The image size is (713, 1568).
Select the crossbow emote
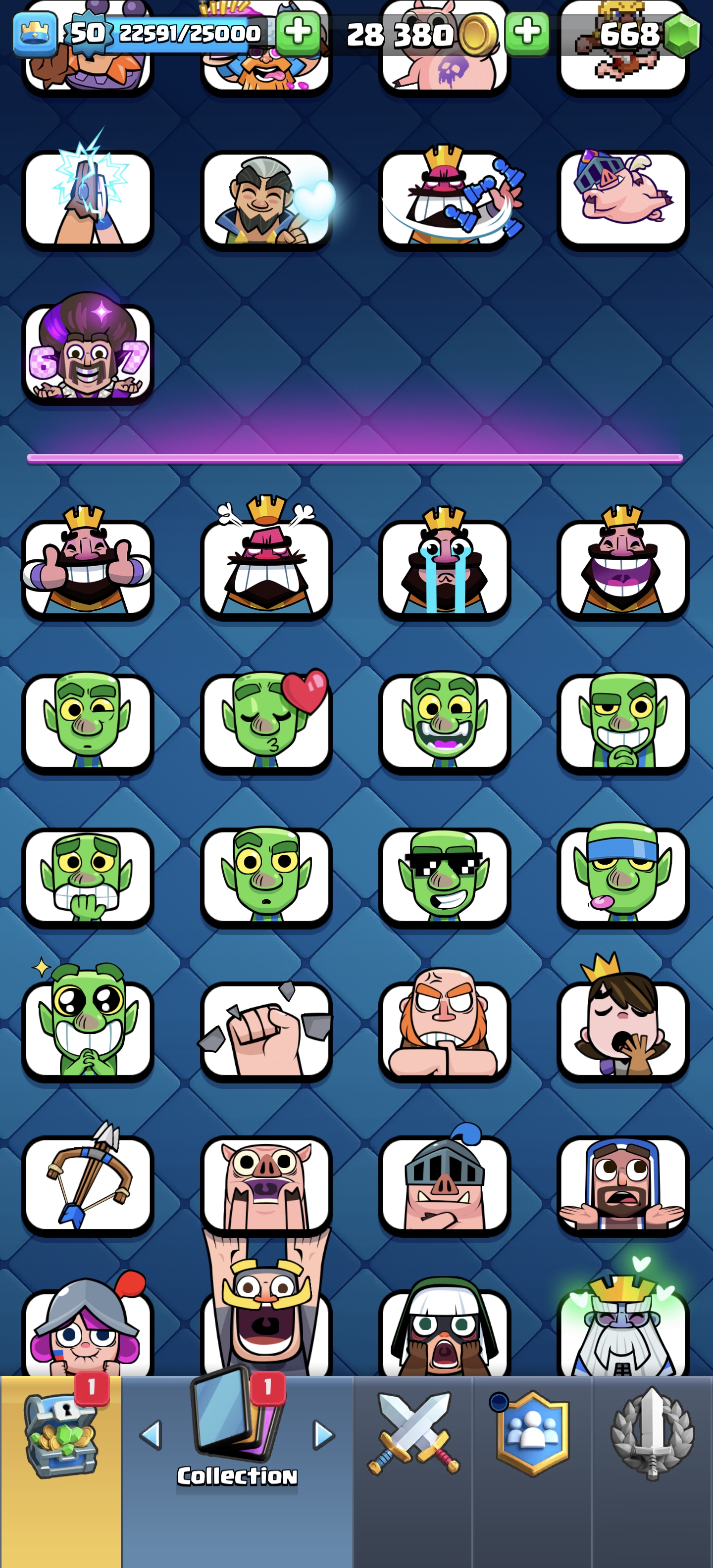(x=88, y=1184)
